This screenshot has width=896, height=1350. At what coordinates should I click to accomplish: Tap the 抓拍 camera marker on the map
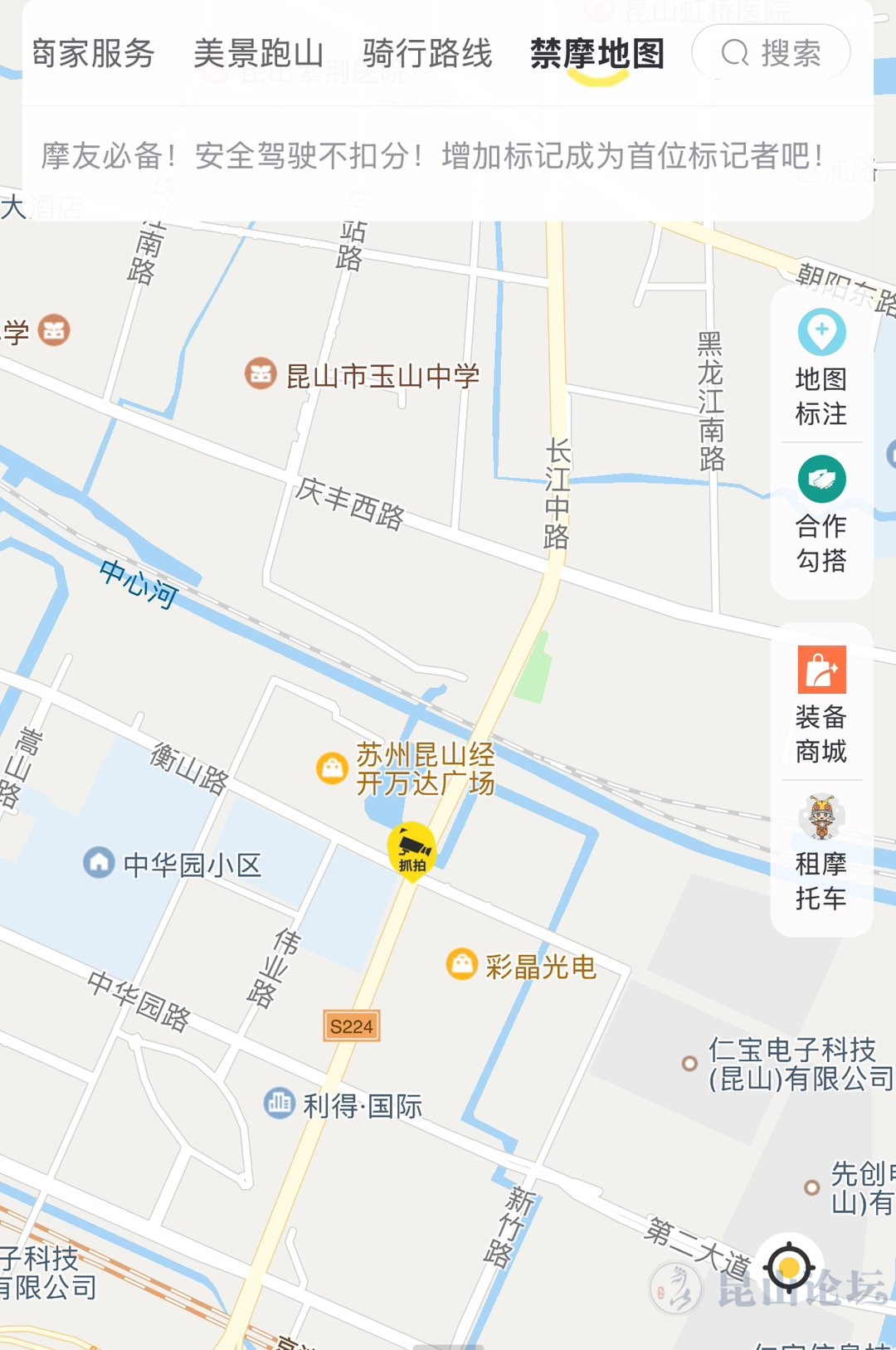tap(411, 850)
